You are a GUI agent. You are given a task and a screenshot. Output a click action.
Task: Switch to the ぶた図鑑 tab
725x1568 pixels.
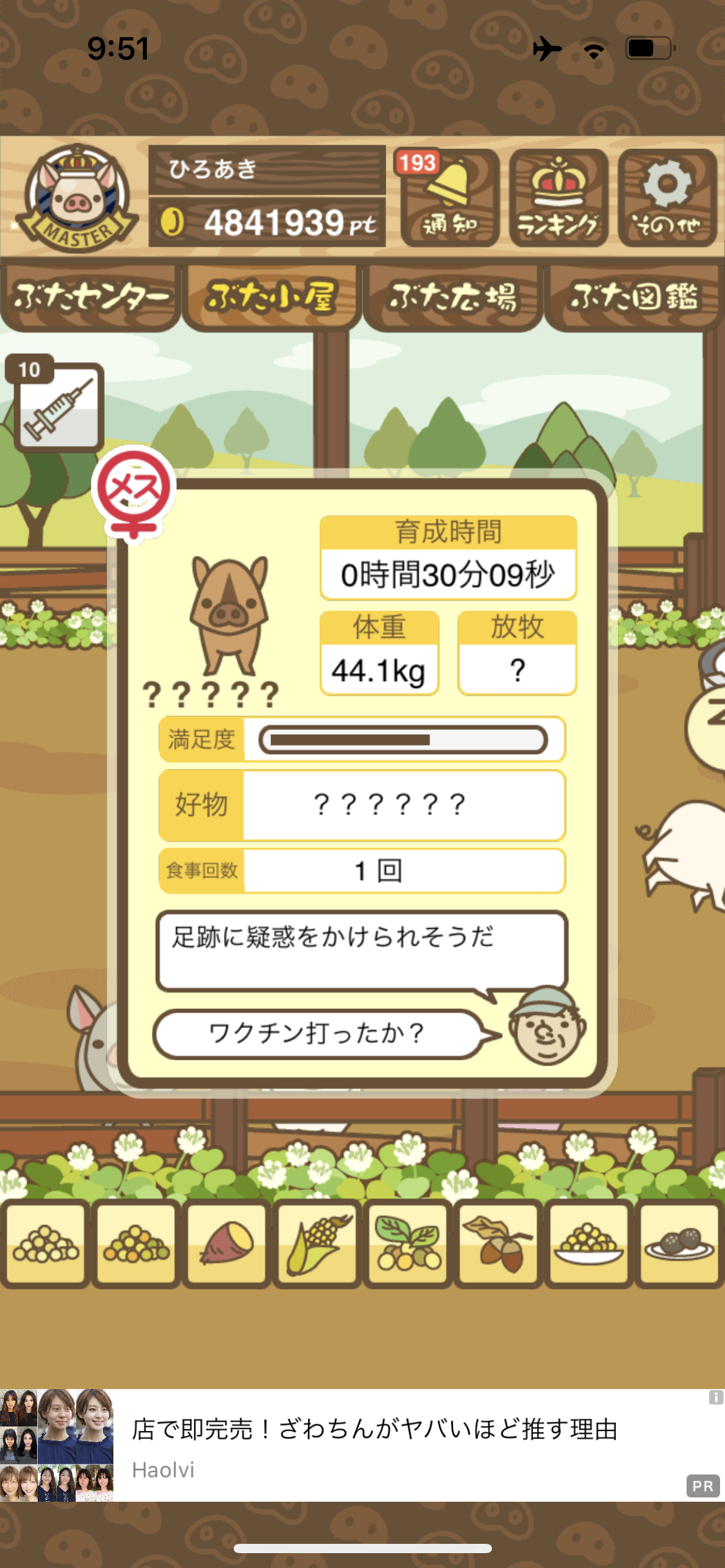click(634, 298)
